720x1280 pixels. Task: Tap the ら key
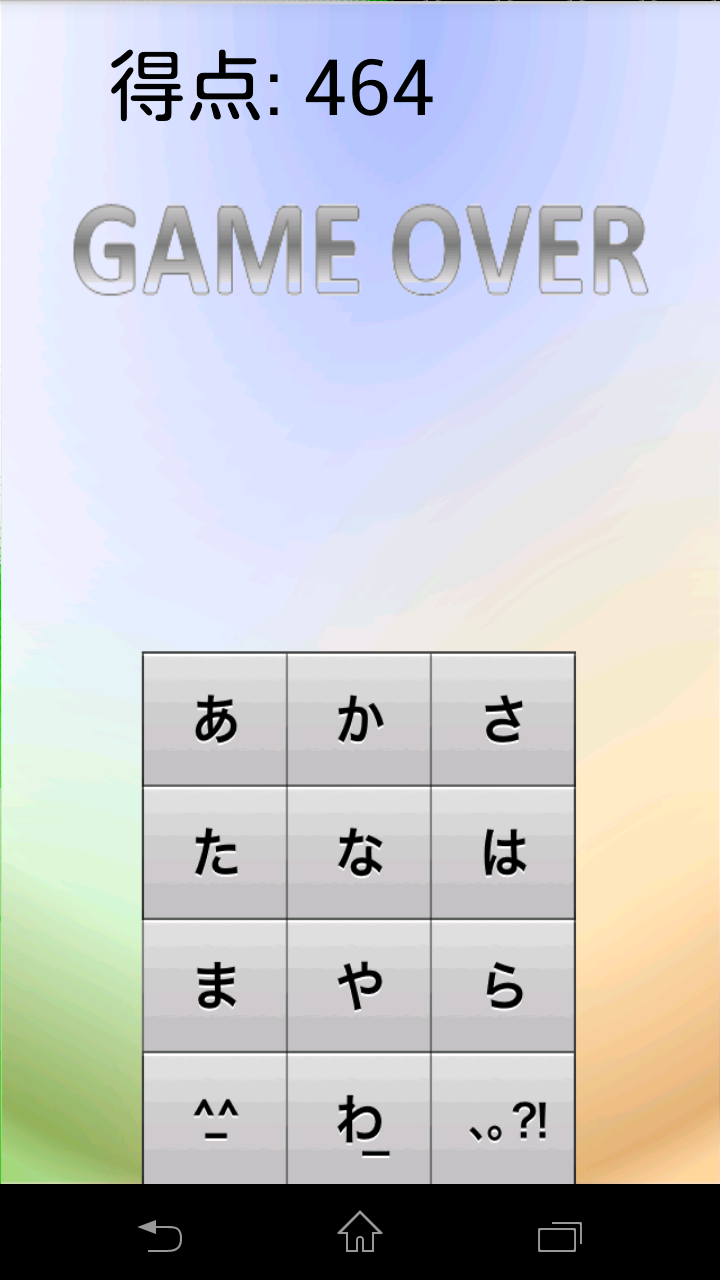503,986
